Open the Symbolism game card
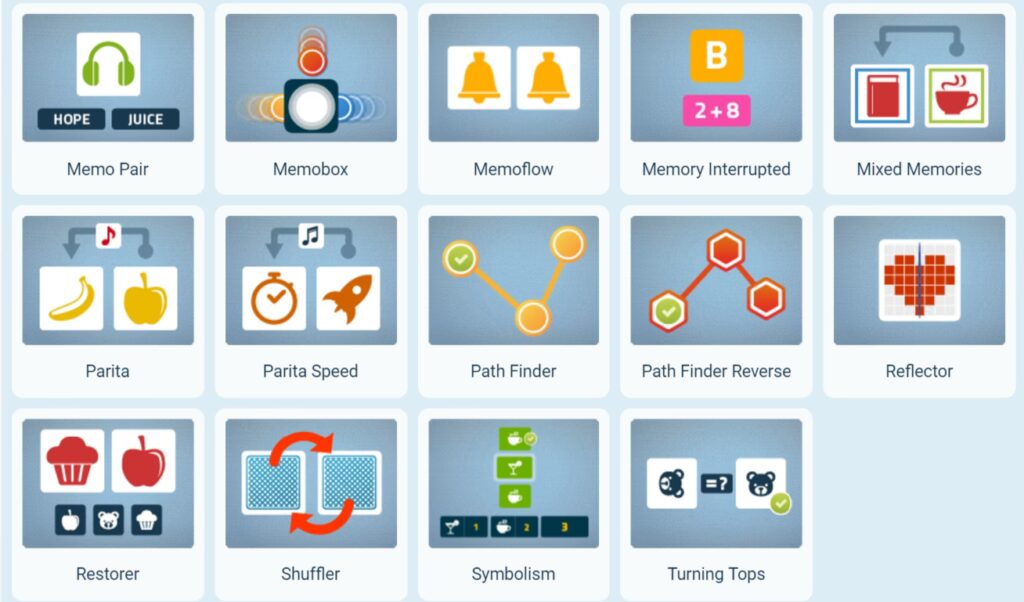Image resolution: width=1024 pixels, height=602 pixels. (513, 503)
